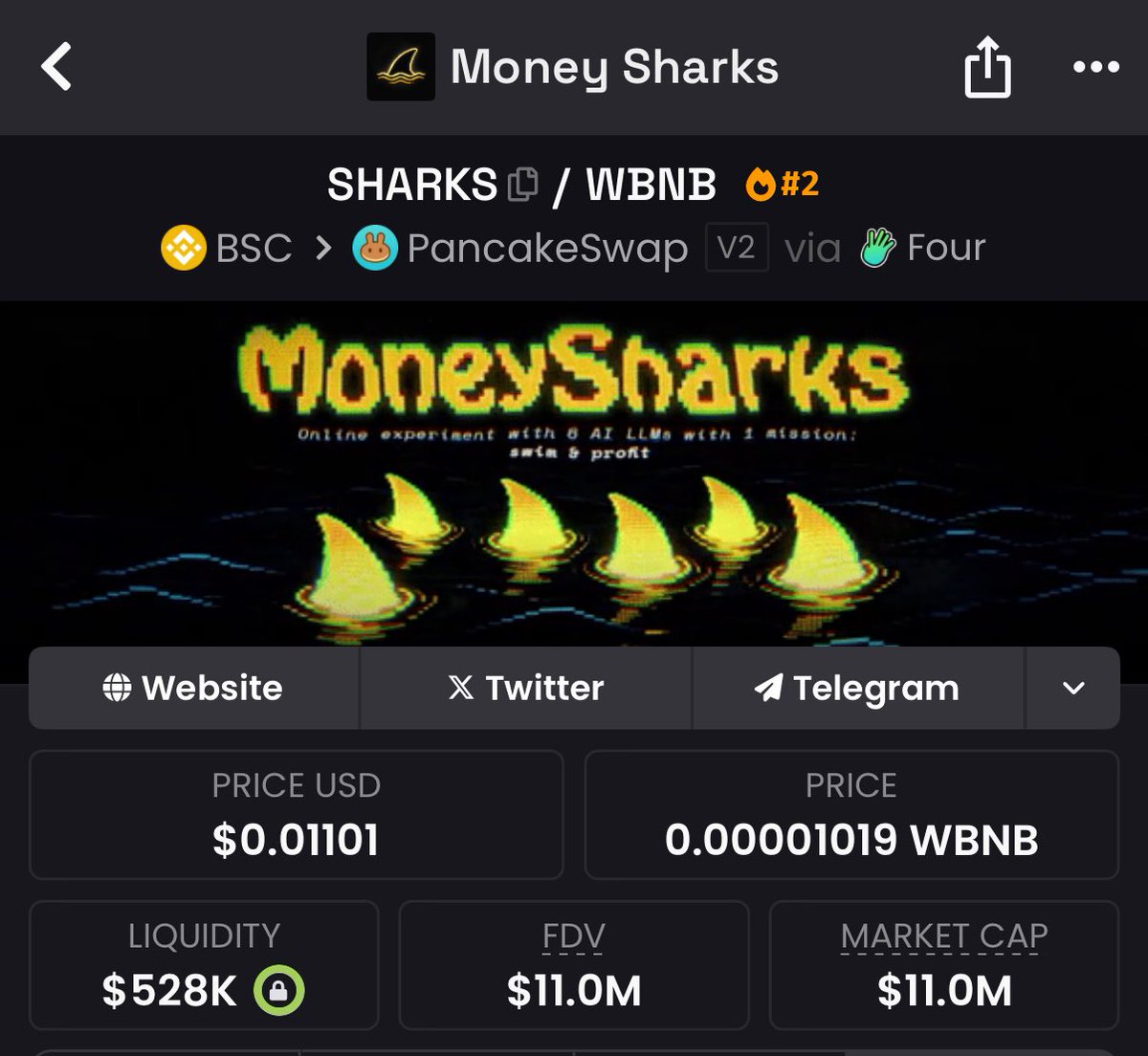The image size is (1148, 1056).
Task: Go back using the arrow icon
Action: coord(56,67)
